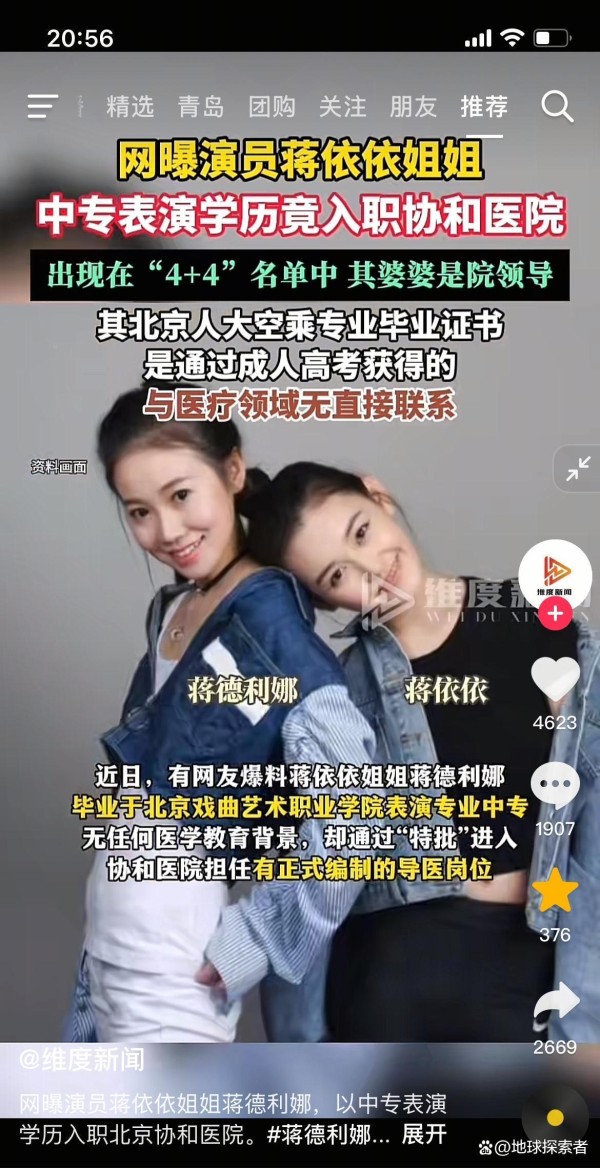This screenshot has width=600, height=1168.
Task: Select the 推荐 tab
Action: click(x=484, y=107)
